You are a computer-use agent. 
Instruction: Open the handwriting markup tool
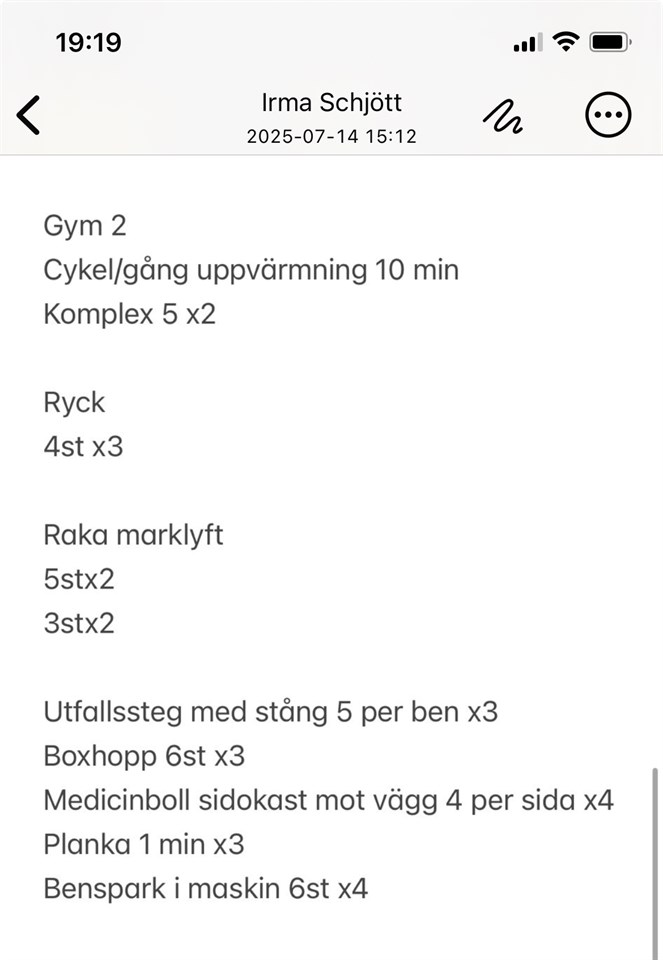[x=502, y=117]
